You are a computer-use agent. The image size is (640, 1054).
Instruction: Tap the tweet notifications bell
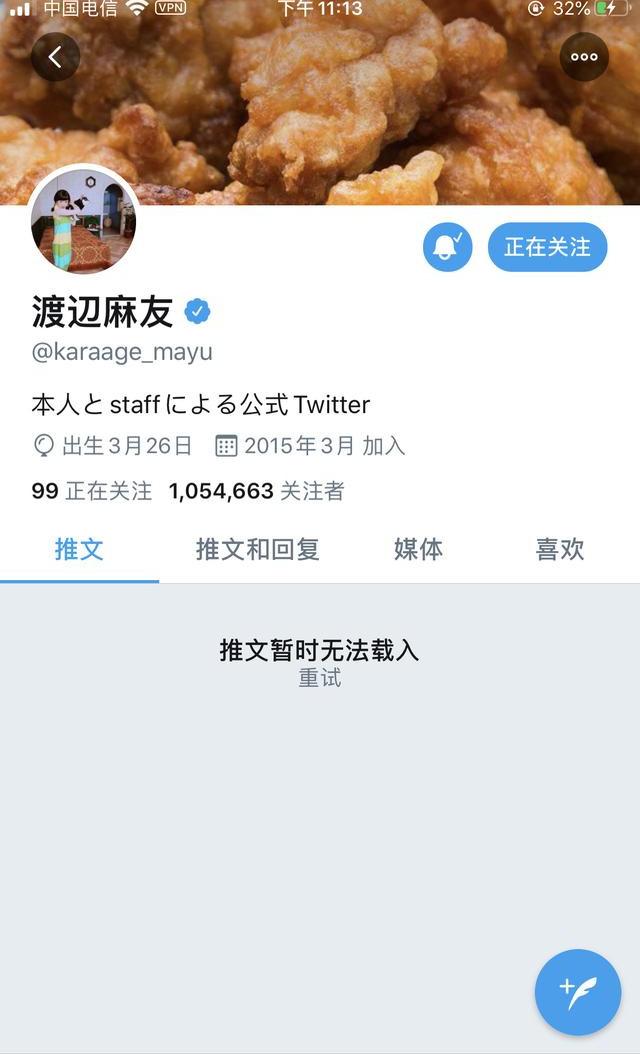448,247
